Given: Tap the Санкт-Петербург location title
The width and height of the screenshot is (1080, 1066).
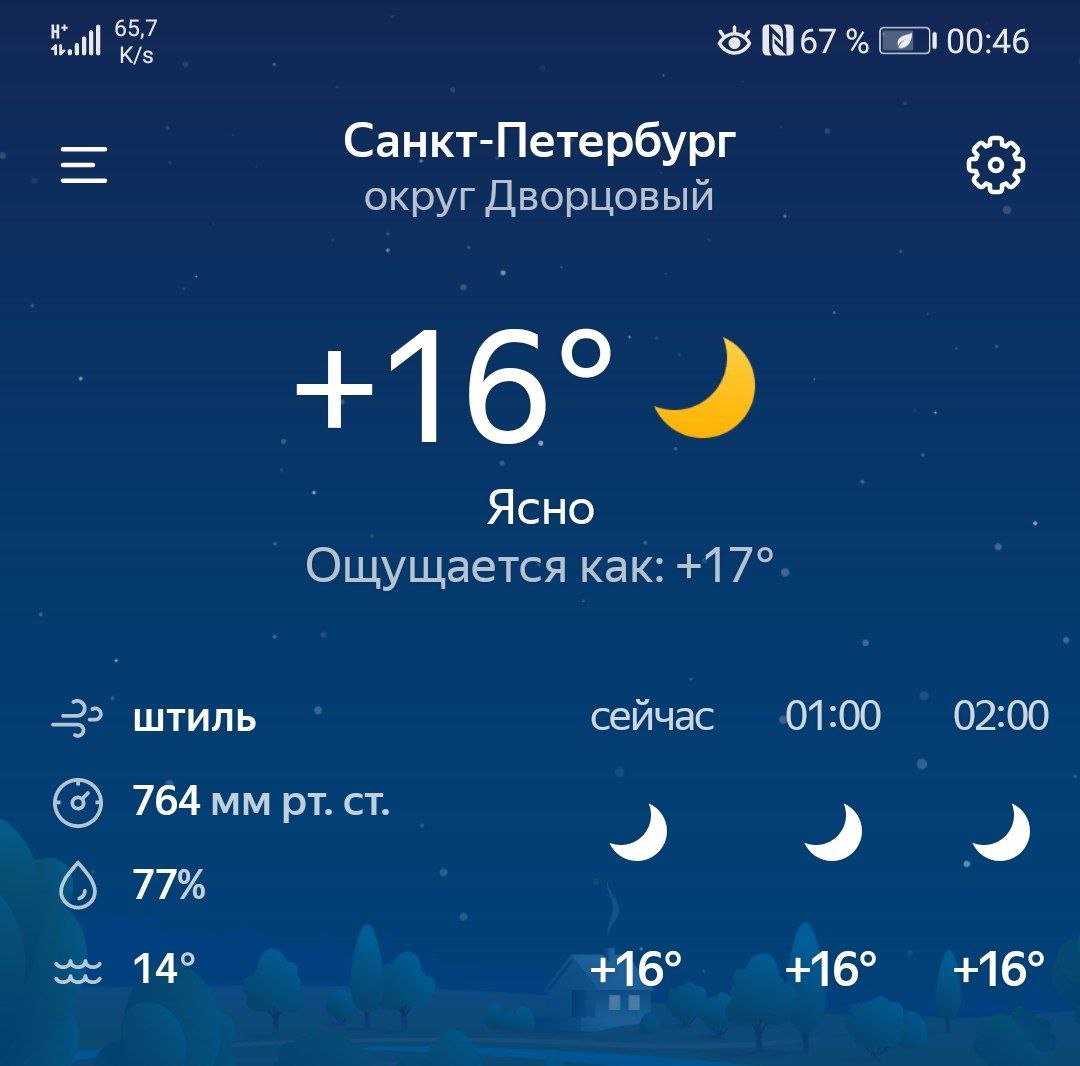Looking at the screenshot, I should point(540,142).
